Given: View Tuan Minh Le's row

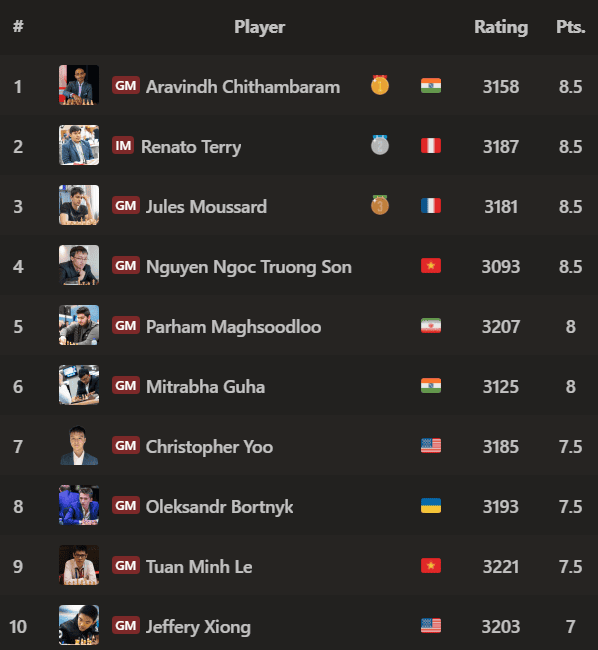Looking at the screenshot, I should point(299,566).
